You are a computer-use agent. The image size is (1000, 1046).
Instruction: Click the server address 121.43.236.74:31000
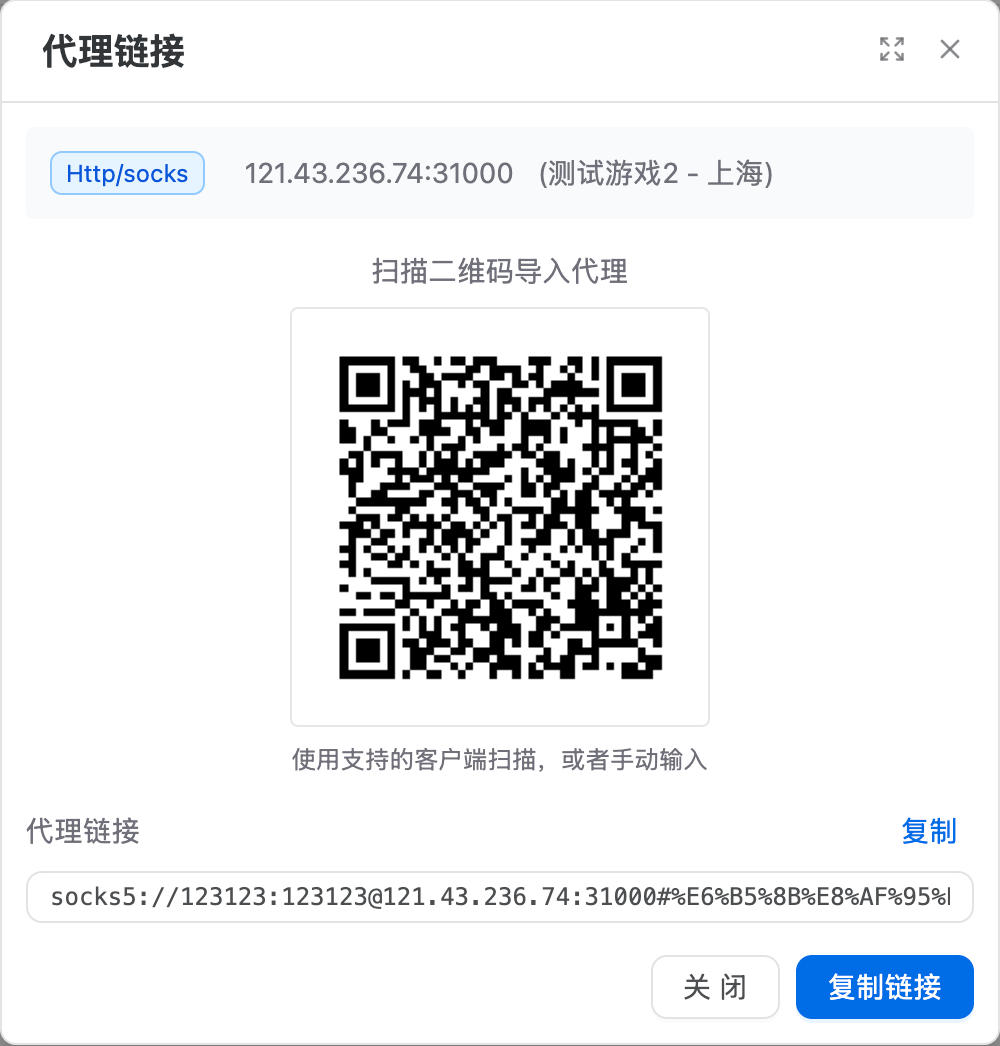click(378, 173)
